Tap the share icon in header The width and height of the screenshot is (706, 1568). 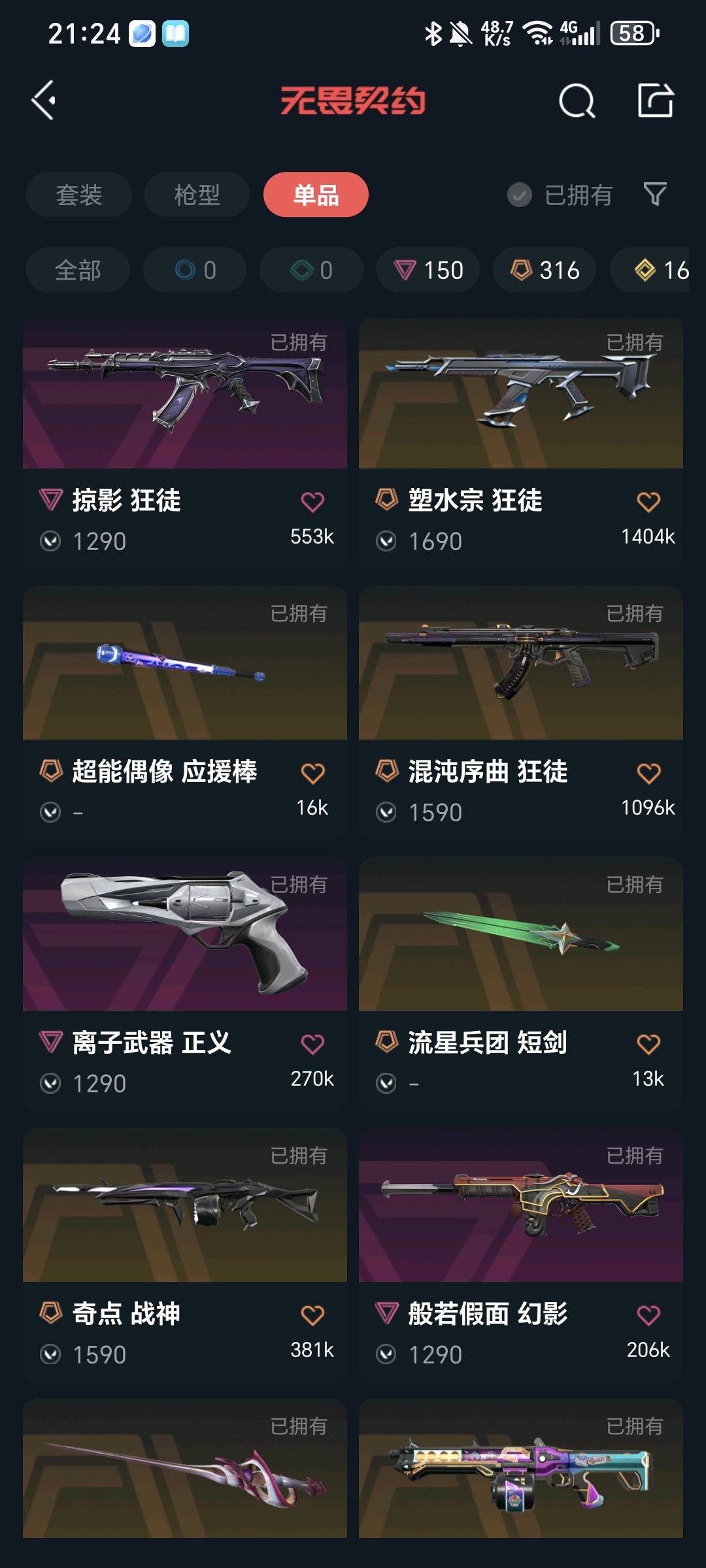[655, 101]
